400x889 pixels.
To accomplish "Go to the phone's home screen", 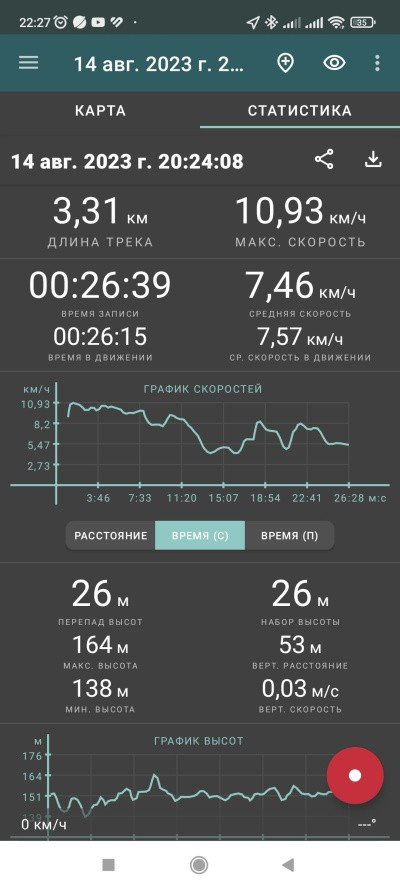I will [199, 864].
